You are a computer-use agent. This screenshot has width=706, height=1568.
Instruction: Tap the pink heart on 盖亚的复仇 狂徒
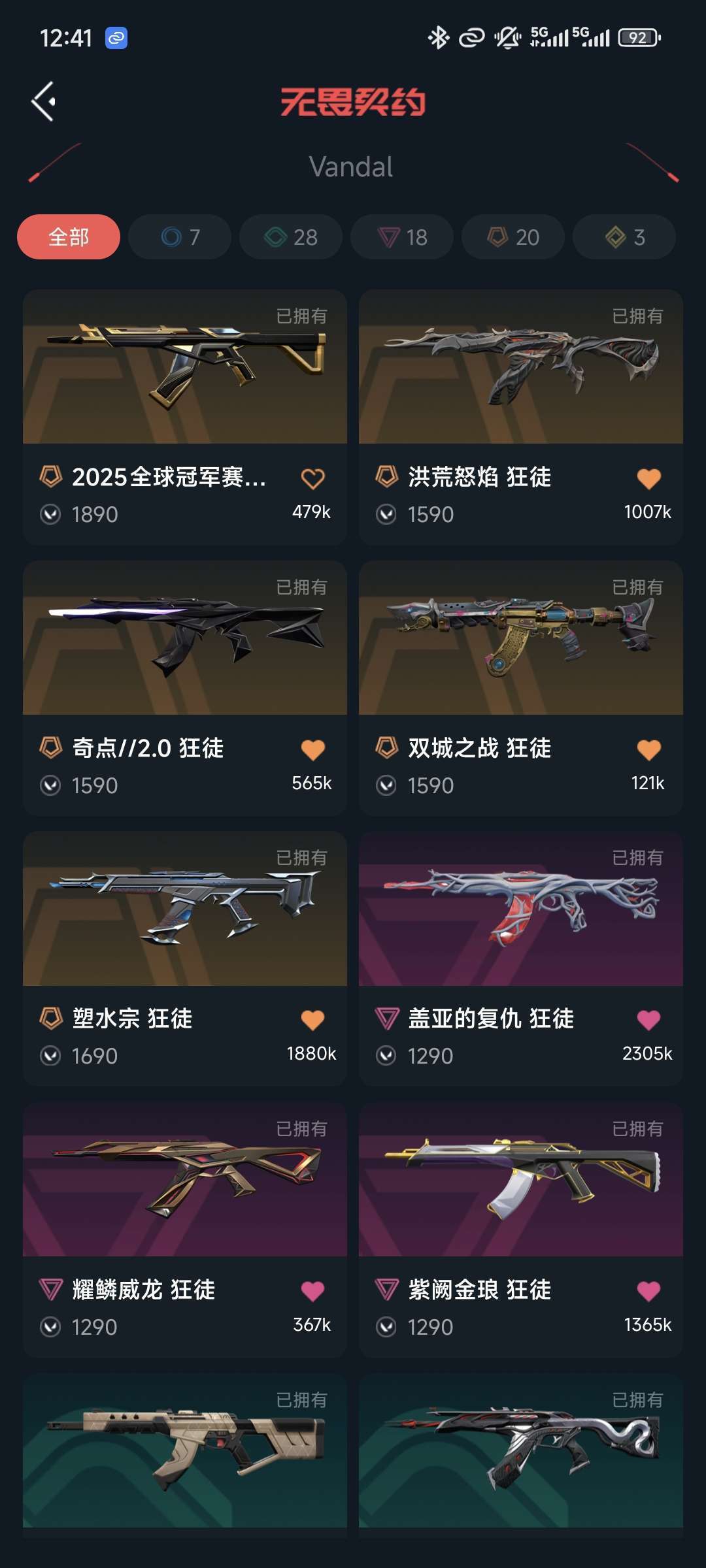pos(648,1020)
